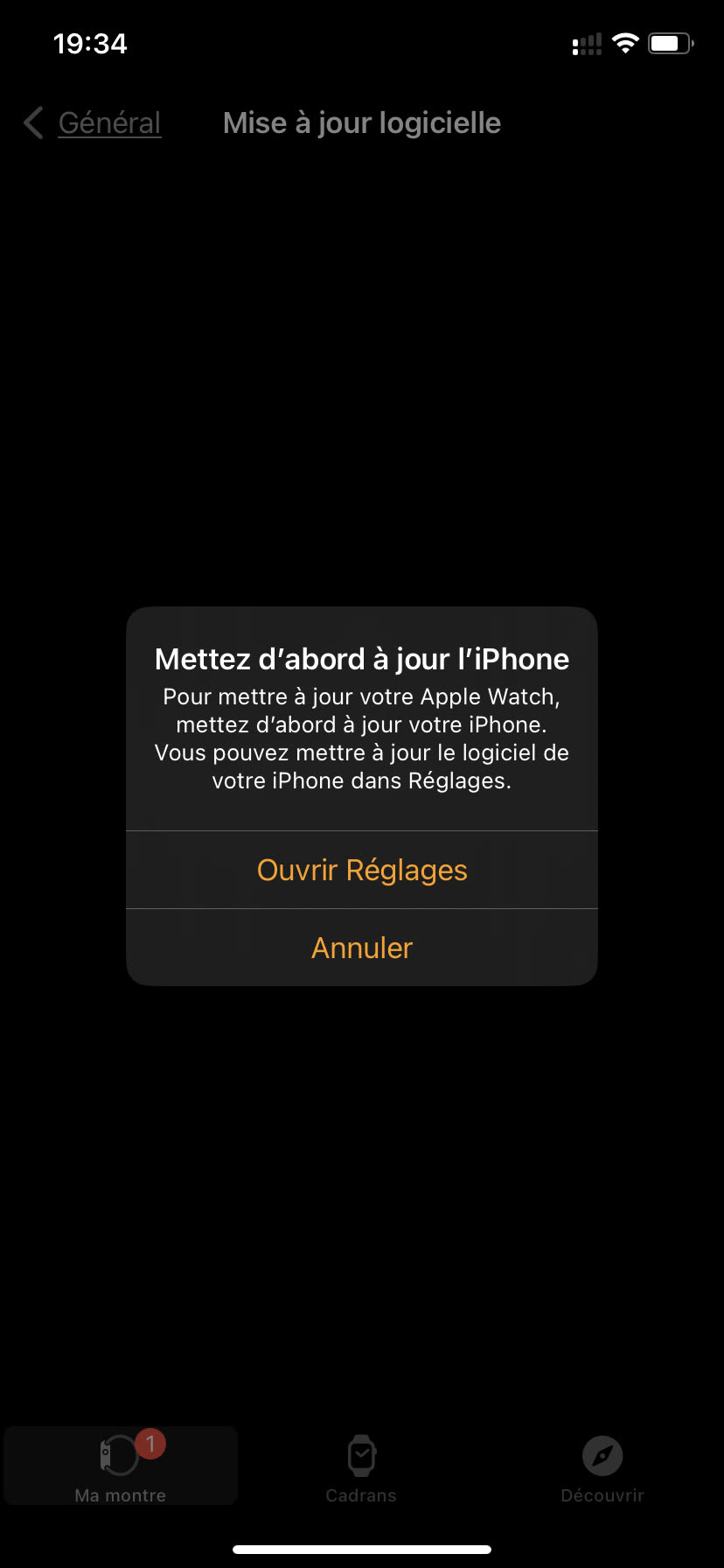Open iPhone settings via Ouvrir Réglages
Viewport: 724px width, 1568px height.
pos(362,870)
